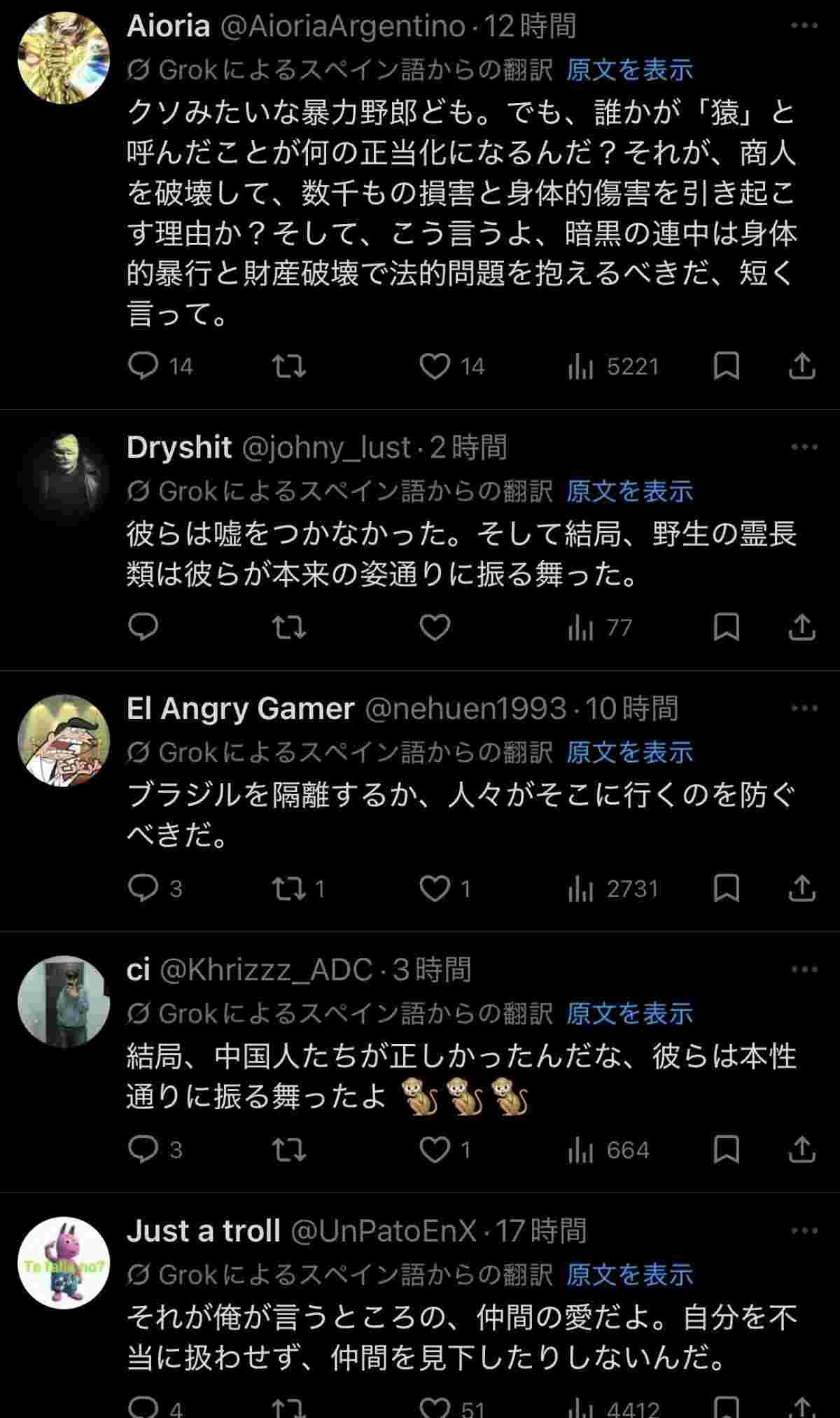
Task: Show original text of ci's post
Action: 629,1013
